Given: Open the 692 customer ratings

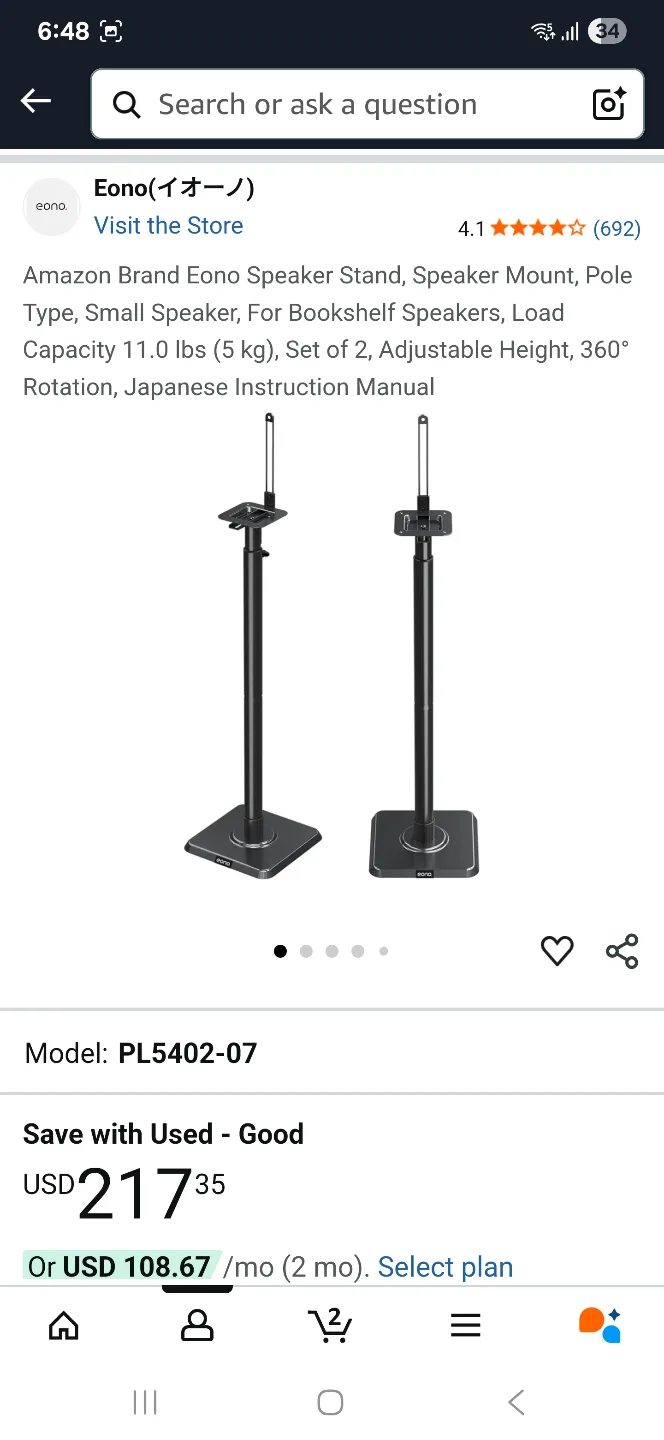Looking at the screenshot, I should coord(616,229).
